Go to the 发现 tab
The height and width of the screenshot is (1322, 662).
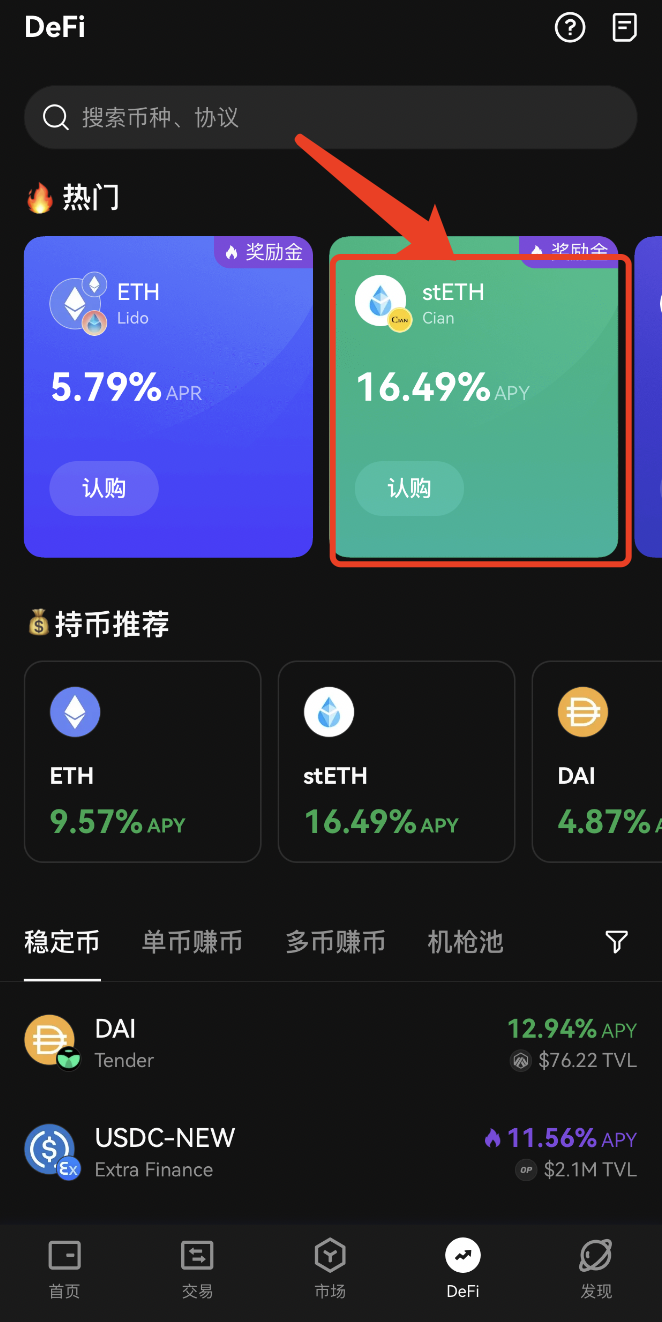pos(596,1270)
